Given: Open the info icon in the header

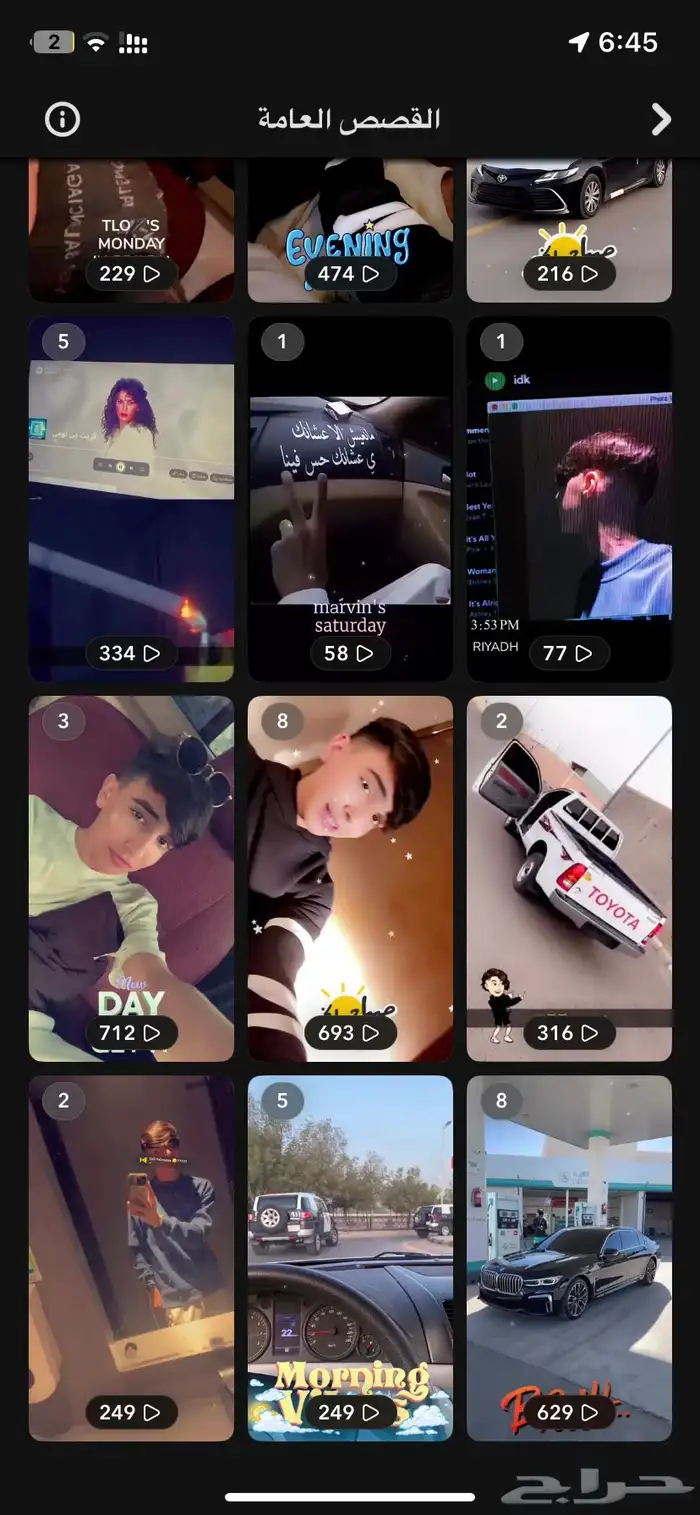Looking at the screenshot, I should (x=62, y=120).
